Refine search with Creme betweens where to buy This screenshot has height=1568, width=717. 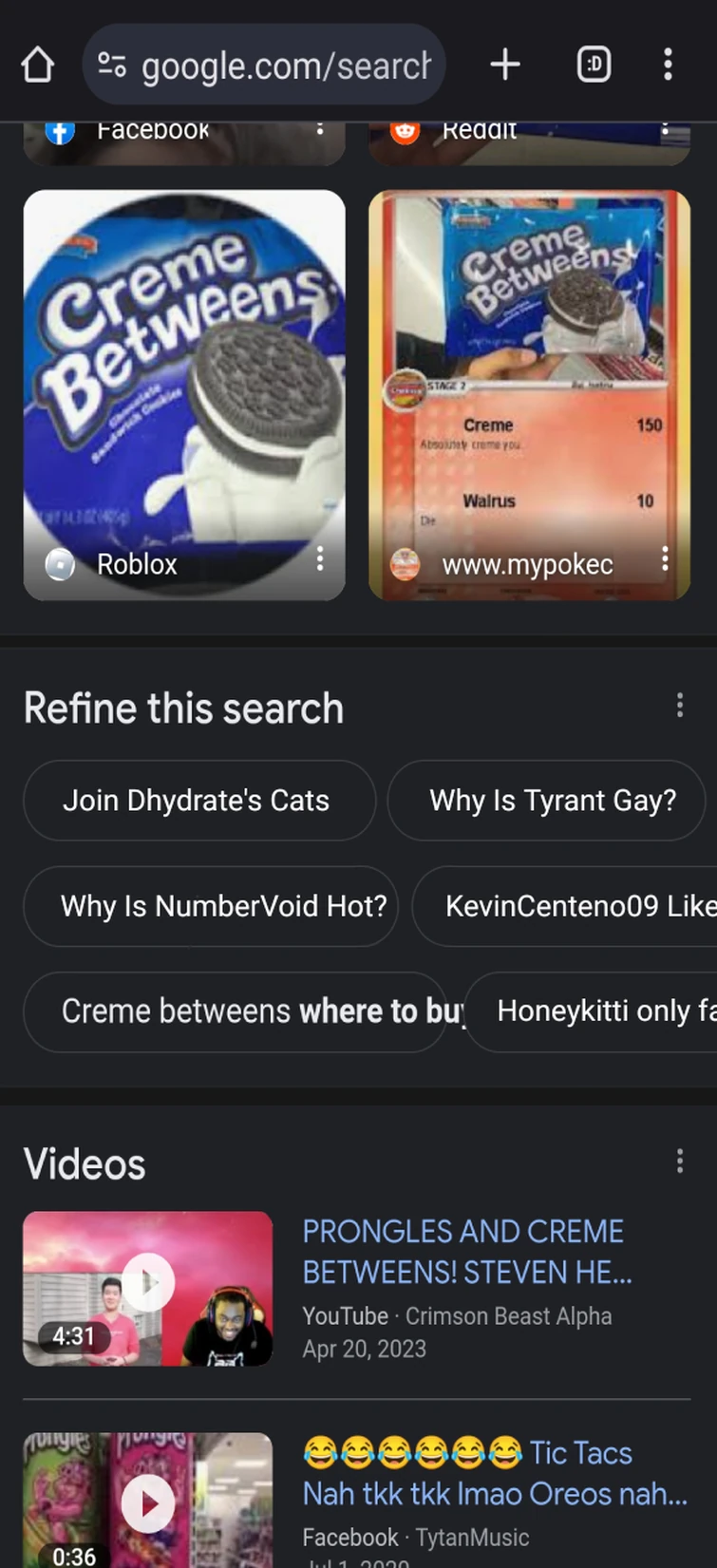coord(237,1011)
